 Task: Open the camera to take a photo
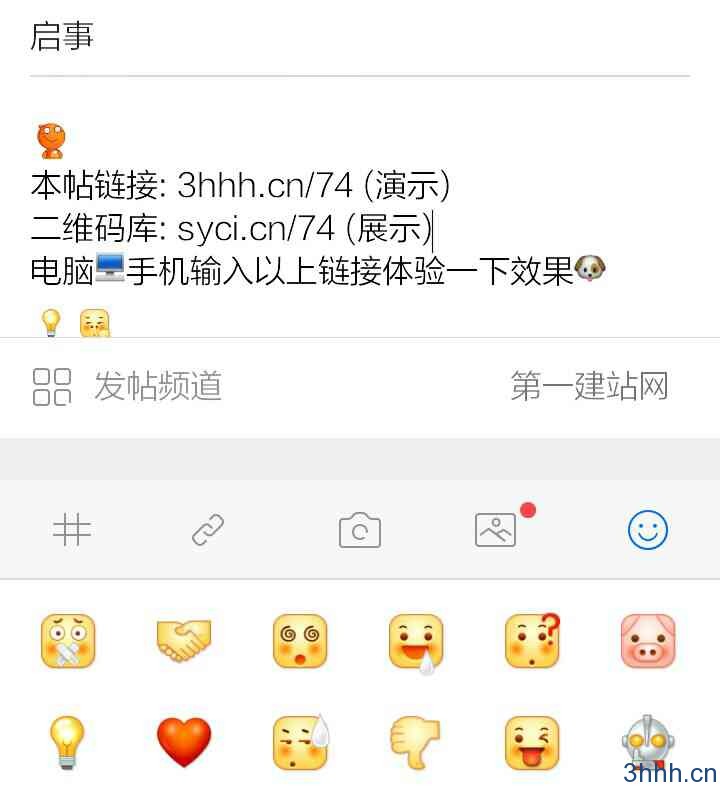coord(360,529)
